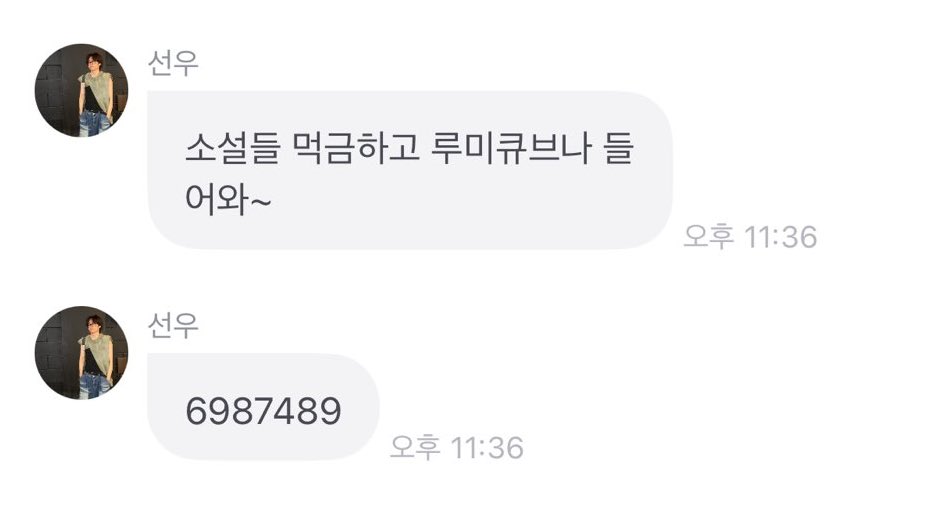Viewport: 938px width, 505px height.
Task: Open 선우's profile photo beside the 루미큐브 message
Action: 81,90
